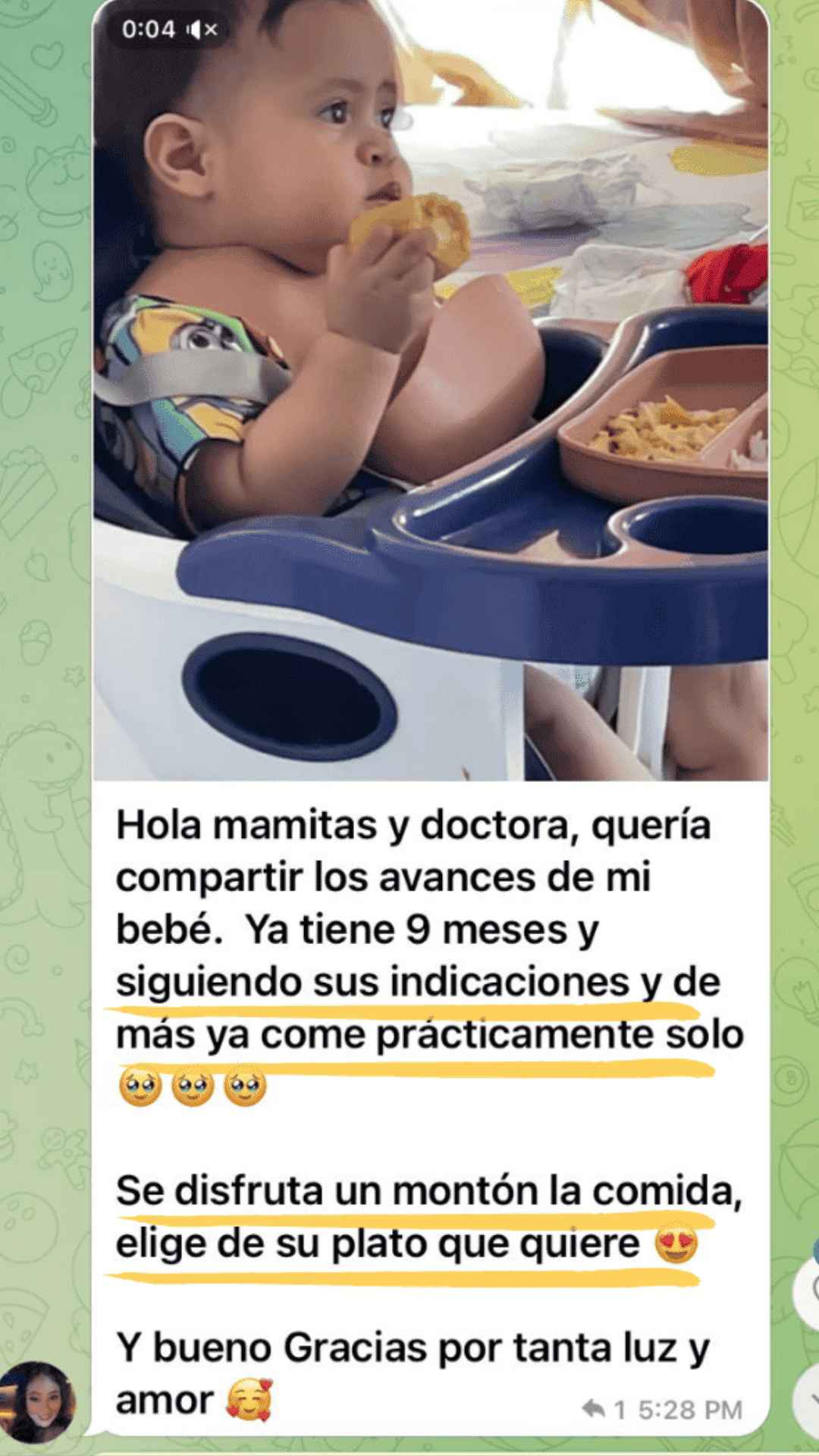The image size is (819, 1456).
Task: Play the baby eating video message
Action: coord(430,394)
